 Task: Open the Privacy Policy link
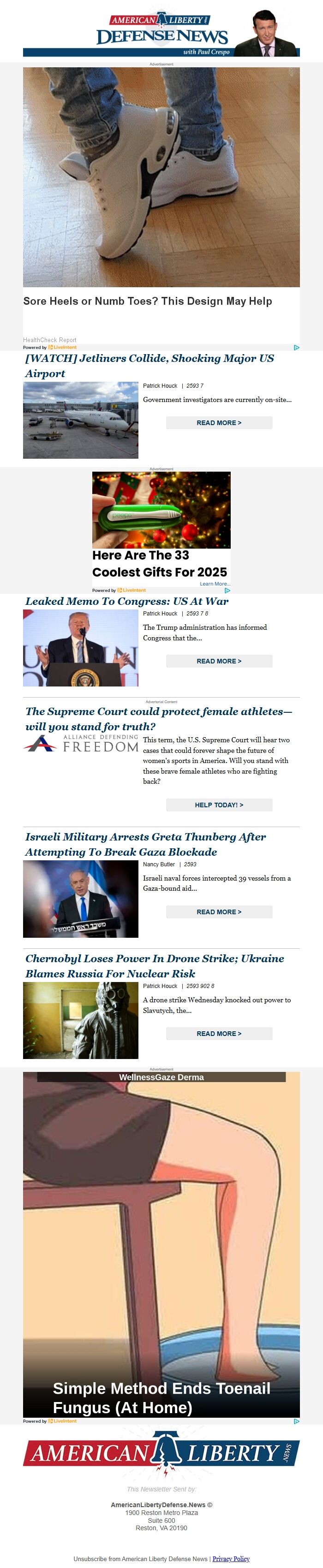231,1559
